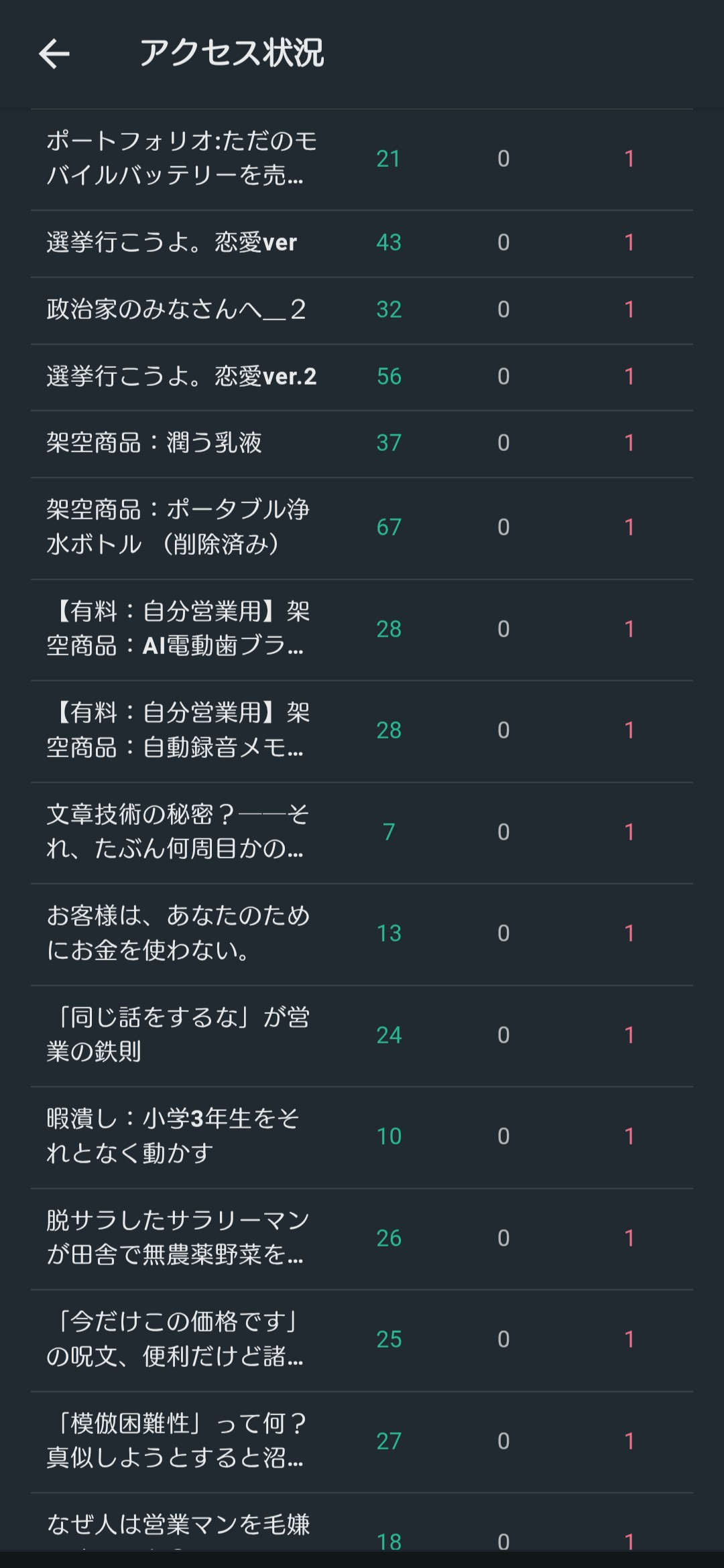
Task: View 「模倣困難性」って何？ article
Action: [178, 1441]
